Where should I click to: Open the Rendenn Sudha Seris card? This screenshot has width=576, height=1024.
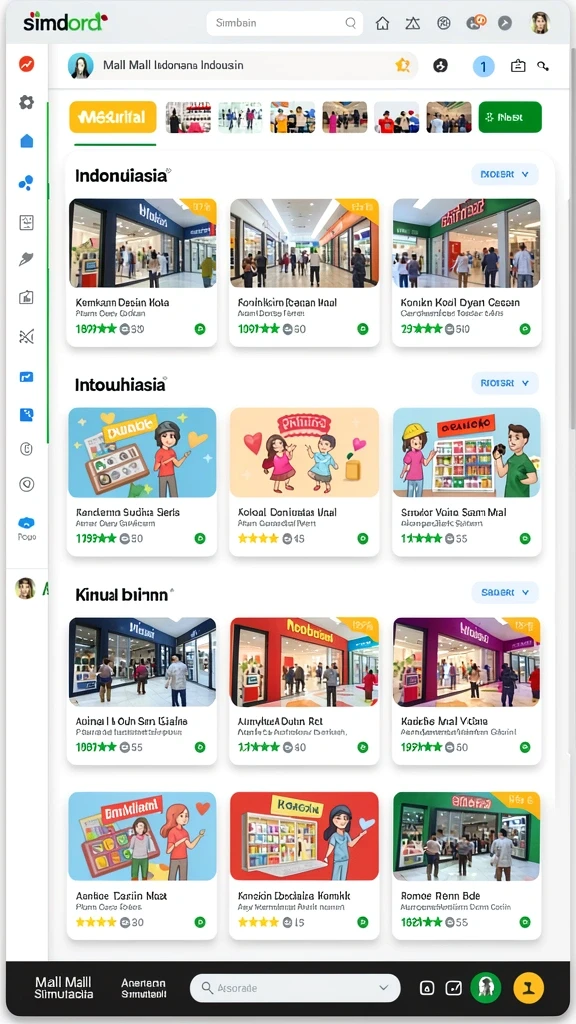pos(142,481)
